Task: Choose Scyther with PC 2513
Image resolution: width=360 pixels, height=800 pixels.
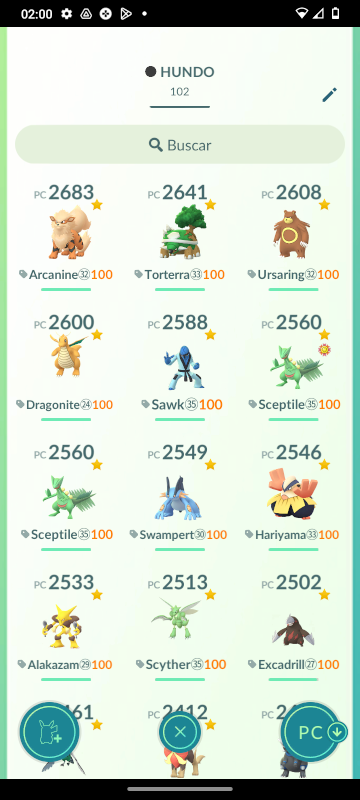Action: click(179, 627)
